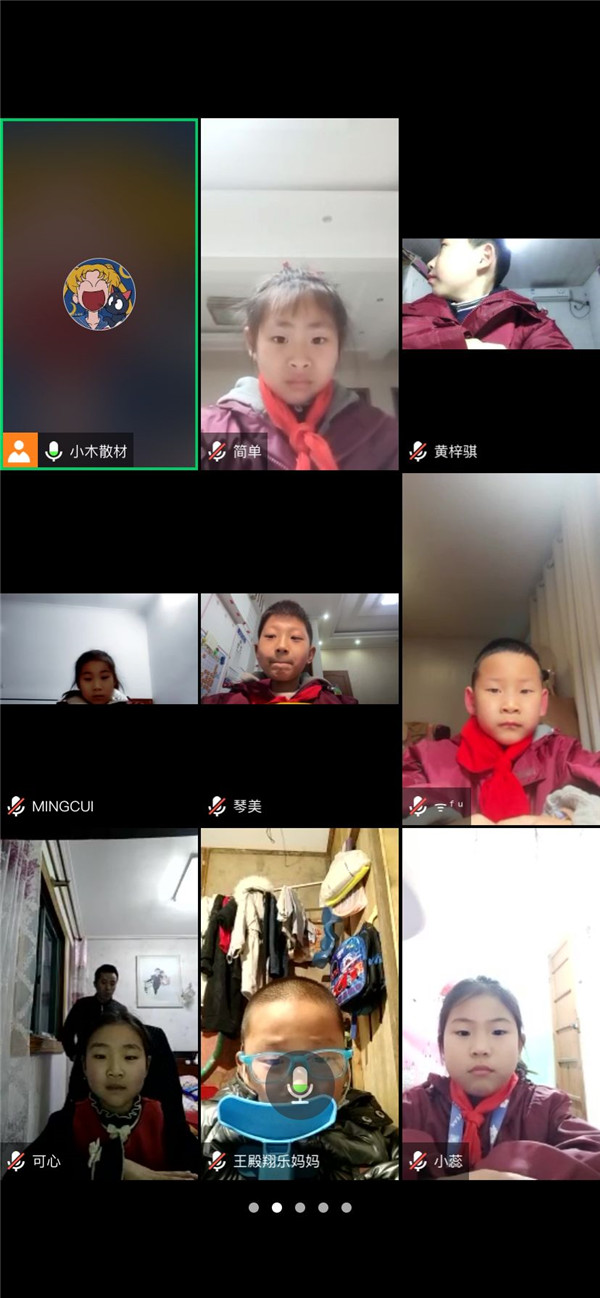
Task: Select 王殿翔乐妈妈's video tile
Action: point(299,1003)
